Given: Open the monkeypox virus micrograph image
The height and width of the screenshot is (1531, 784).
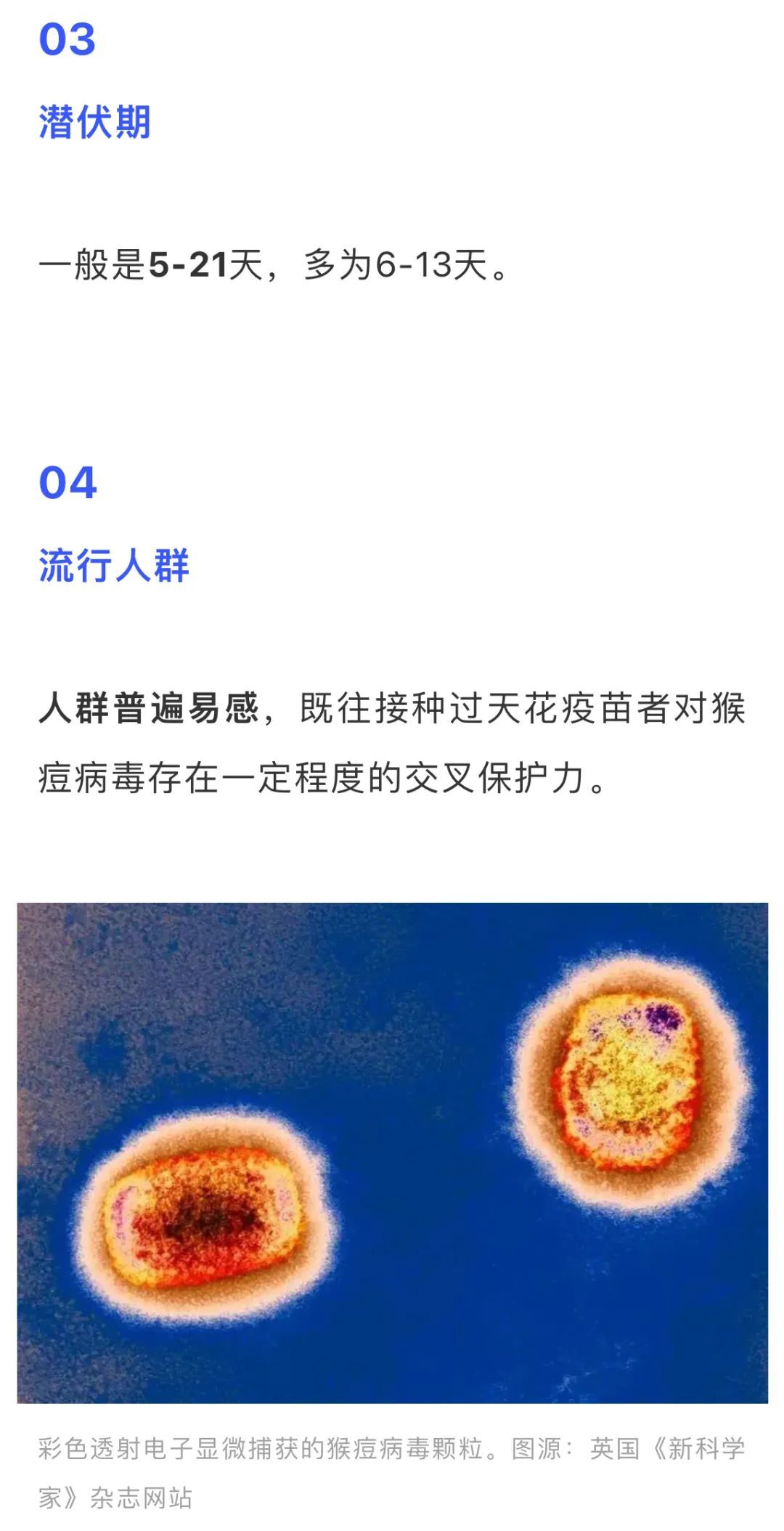Looking at the screenshot, I should coord(392,1153).
